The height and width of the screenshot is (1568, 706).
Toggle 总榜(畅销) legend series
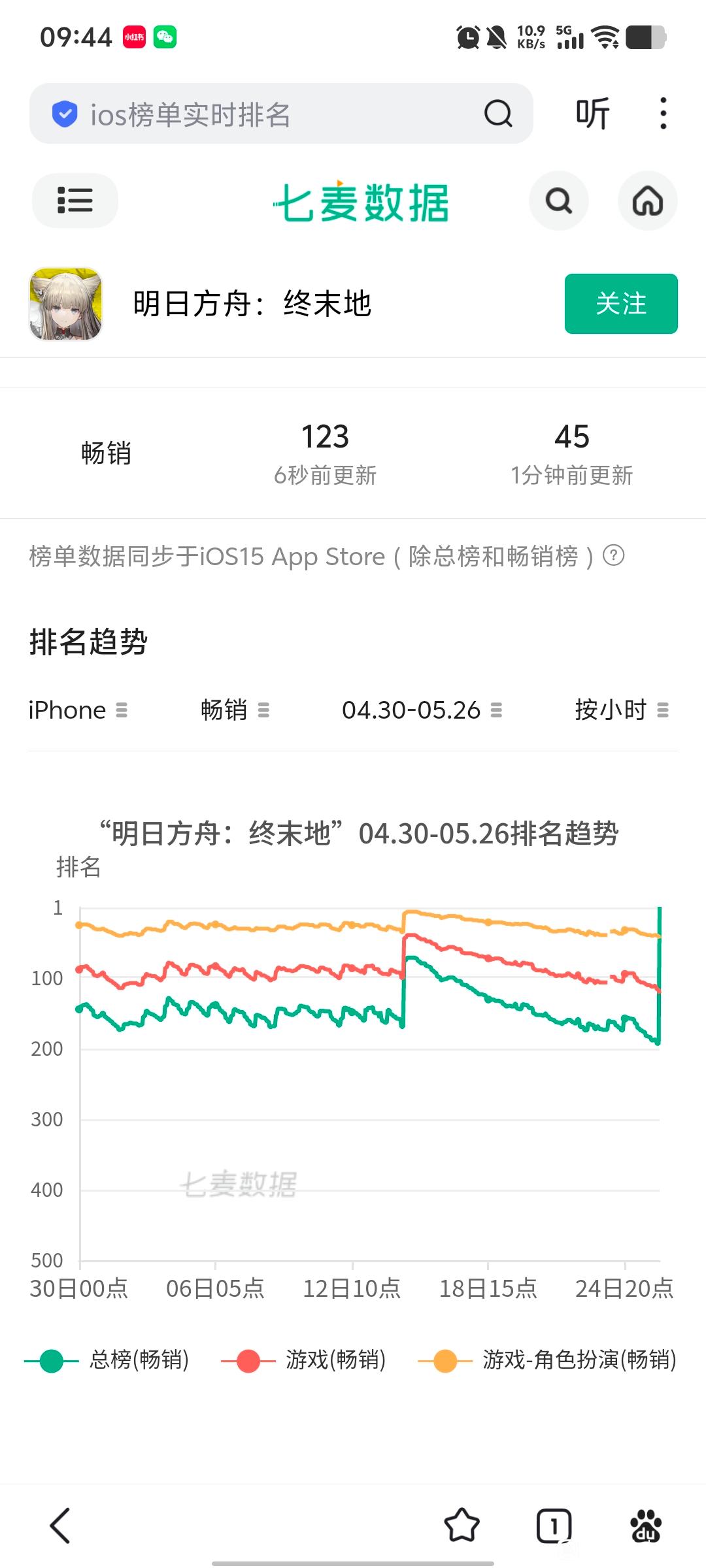coord(107,1360)
